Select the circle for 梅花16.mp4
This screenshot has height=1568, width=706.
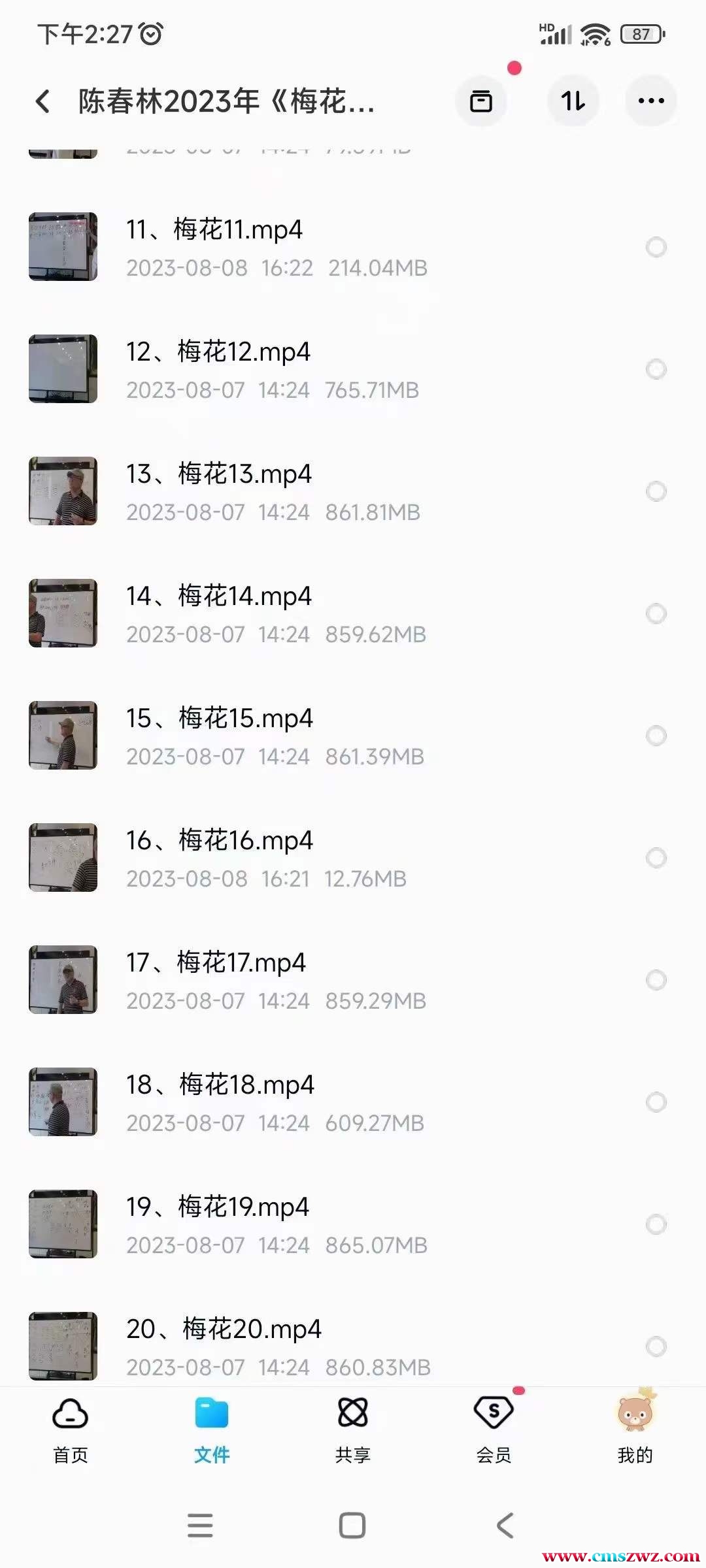click(x=656, y=858)
